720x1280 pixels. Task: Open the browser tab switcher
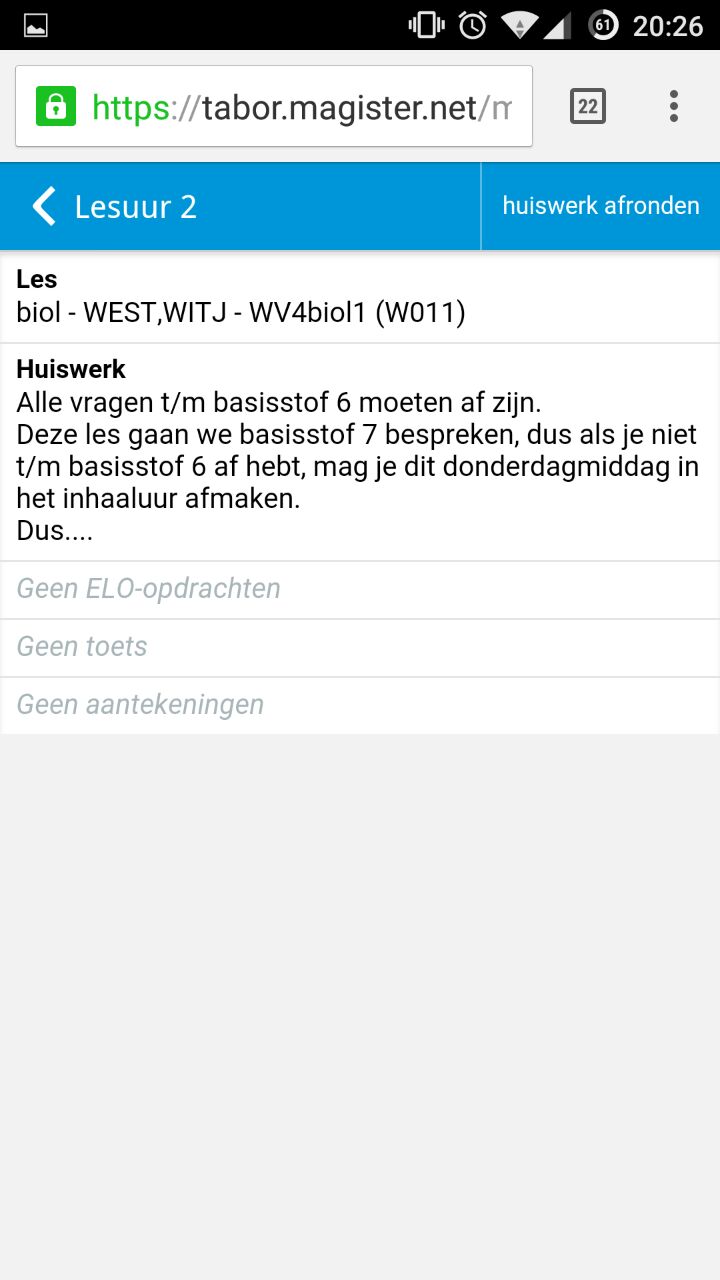click(588, 106)
